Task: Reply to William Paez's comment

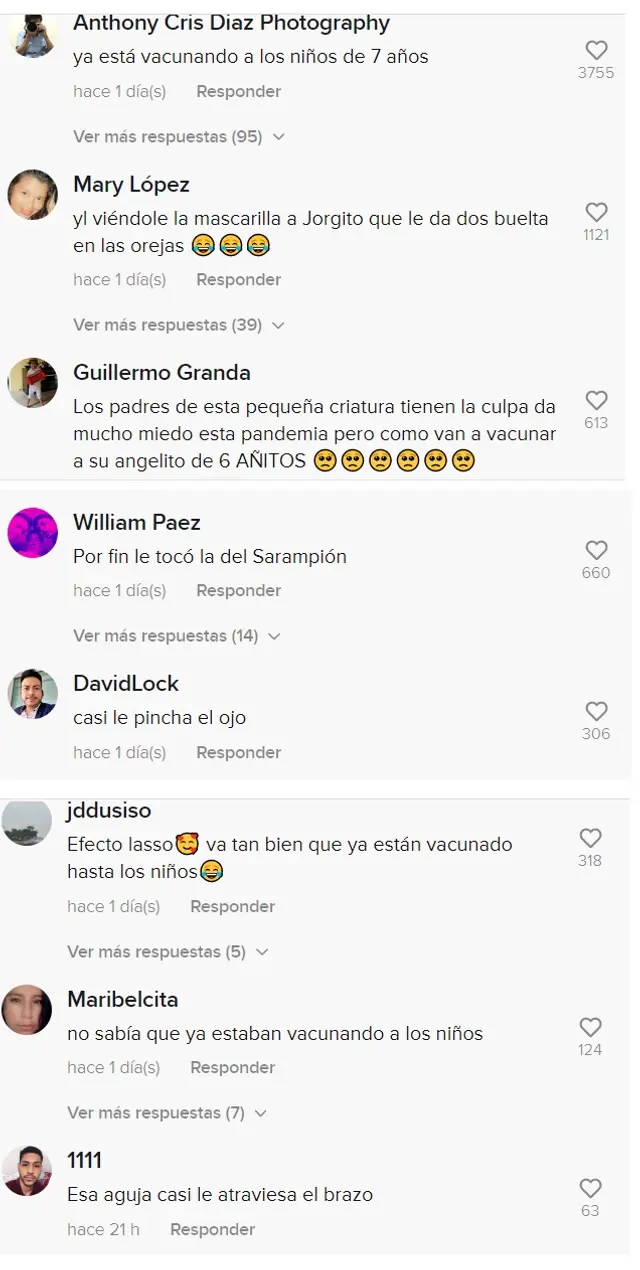Action: click(x=238, y=591)
